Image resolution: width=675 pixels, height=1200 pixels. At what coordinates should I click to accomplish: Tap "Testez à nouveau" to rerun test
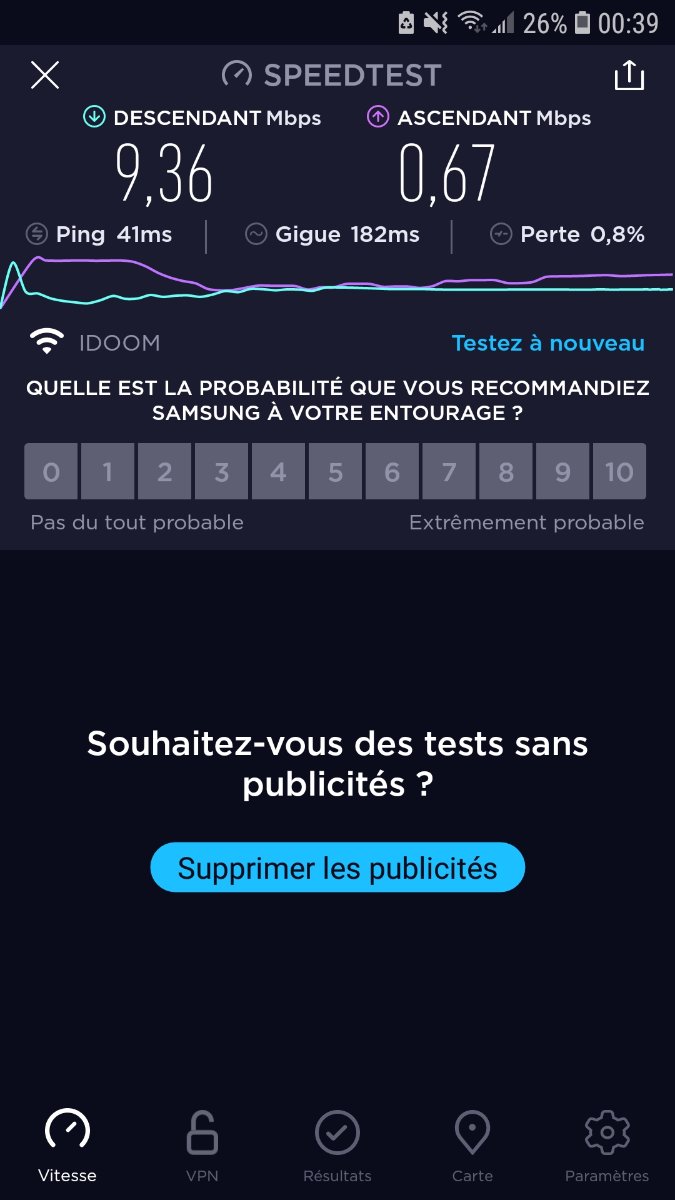tap(548, 343)
